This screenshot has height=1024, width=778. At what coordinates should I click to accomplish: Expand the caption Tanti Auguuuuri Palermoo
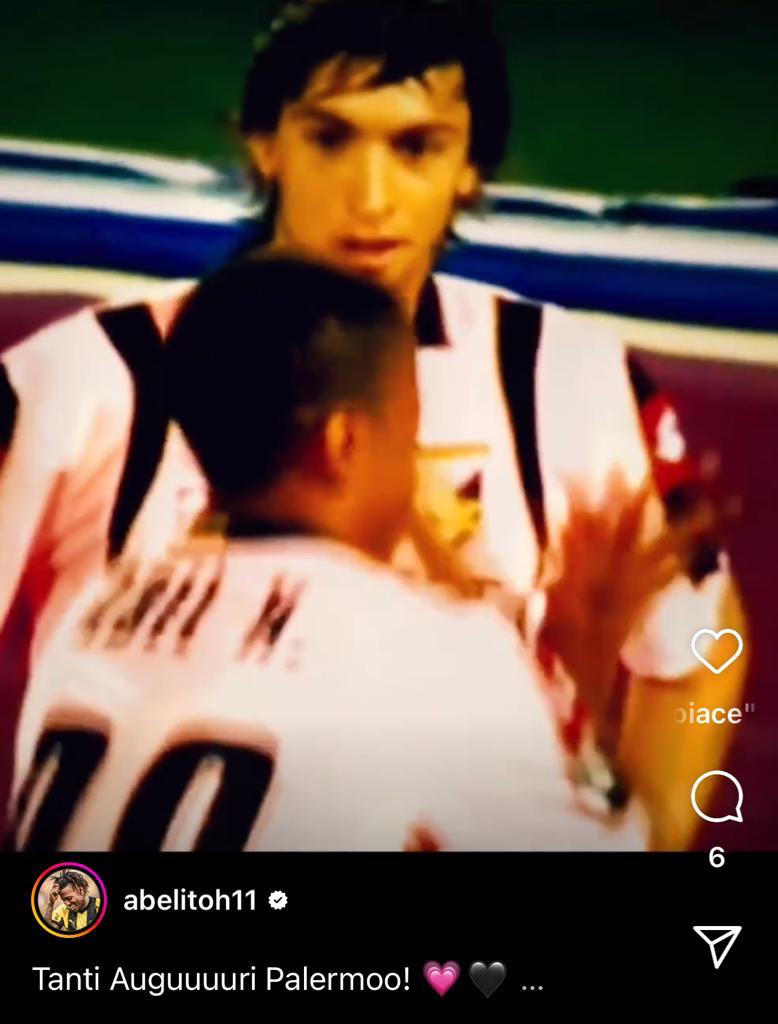point(533,981)
